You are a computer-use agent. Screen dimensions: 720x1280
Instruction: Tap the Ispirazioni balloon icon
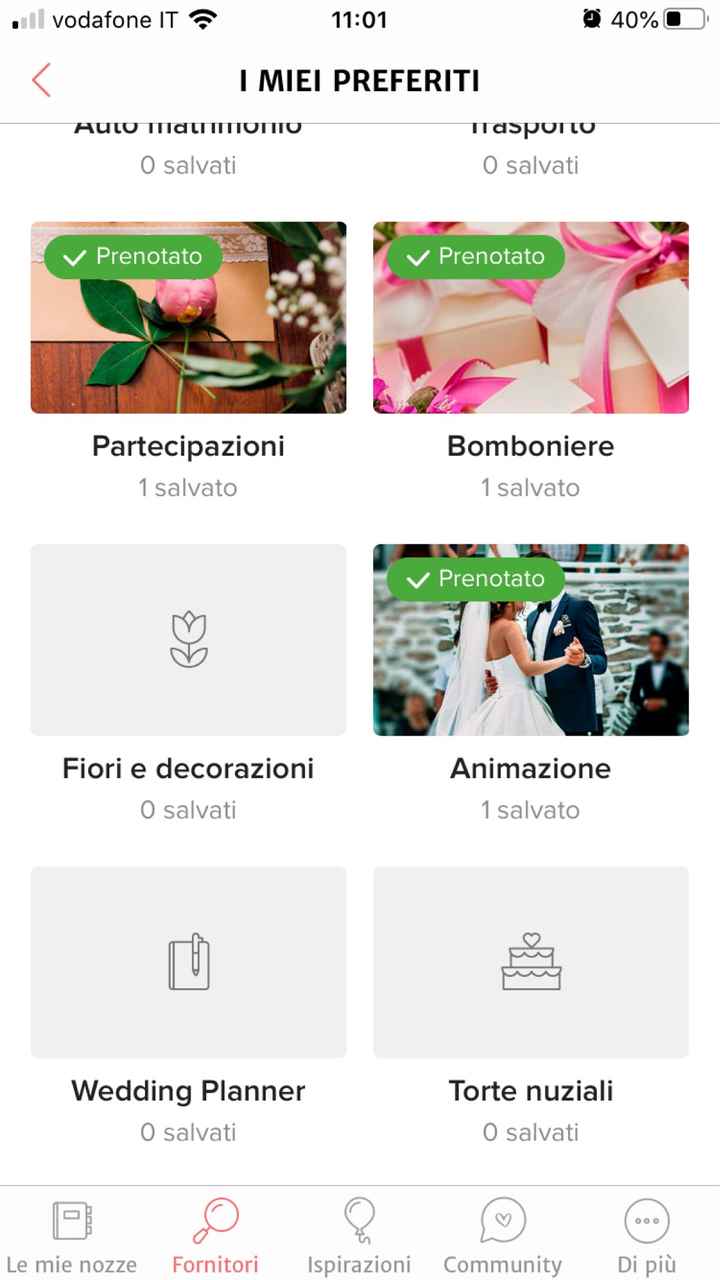pos(359,1220)
